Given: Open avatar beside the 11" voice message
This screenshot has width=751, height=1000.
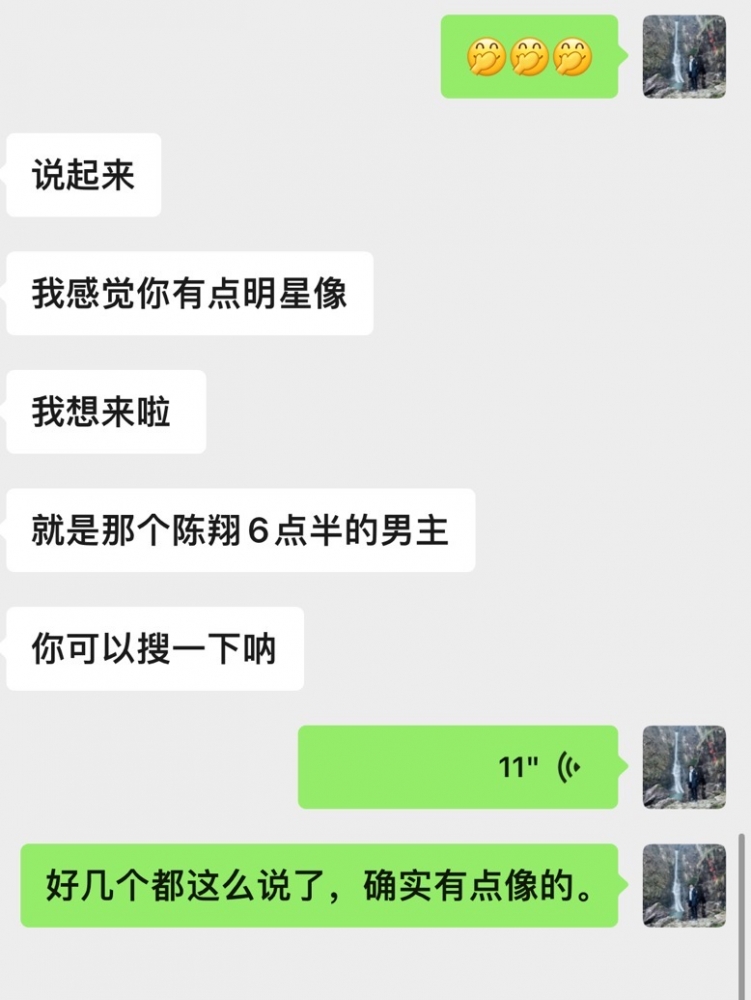Looking at the screenshot, I should point(684,767).
